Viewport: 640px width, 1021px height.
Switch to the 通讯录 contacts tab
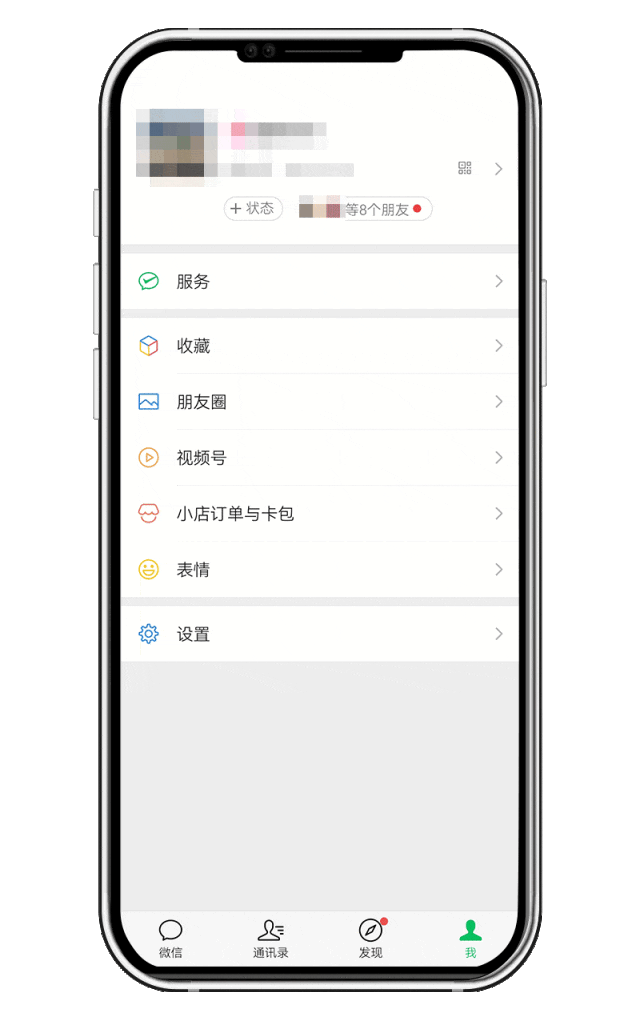point(270,939)
